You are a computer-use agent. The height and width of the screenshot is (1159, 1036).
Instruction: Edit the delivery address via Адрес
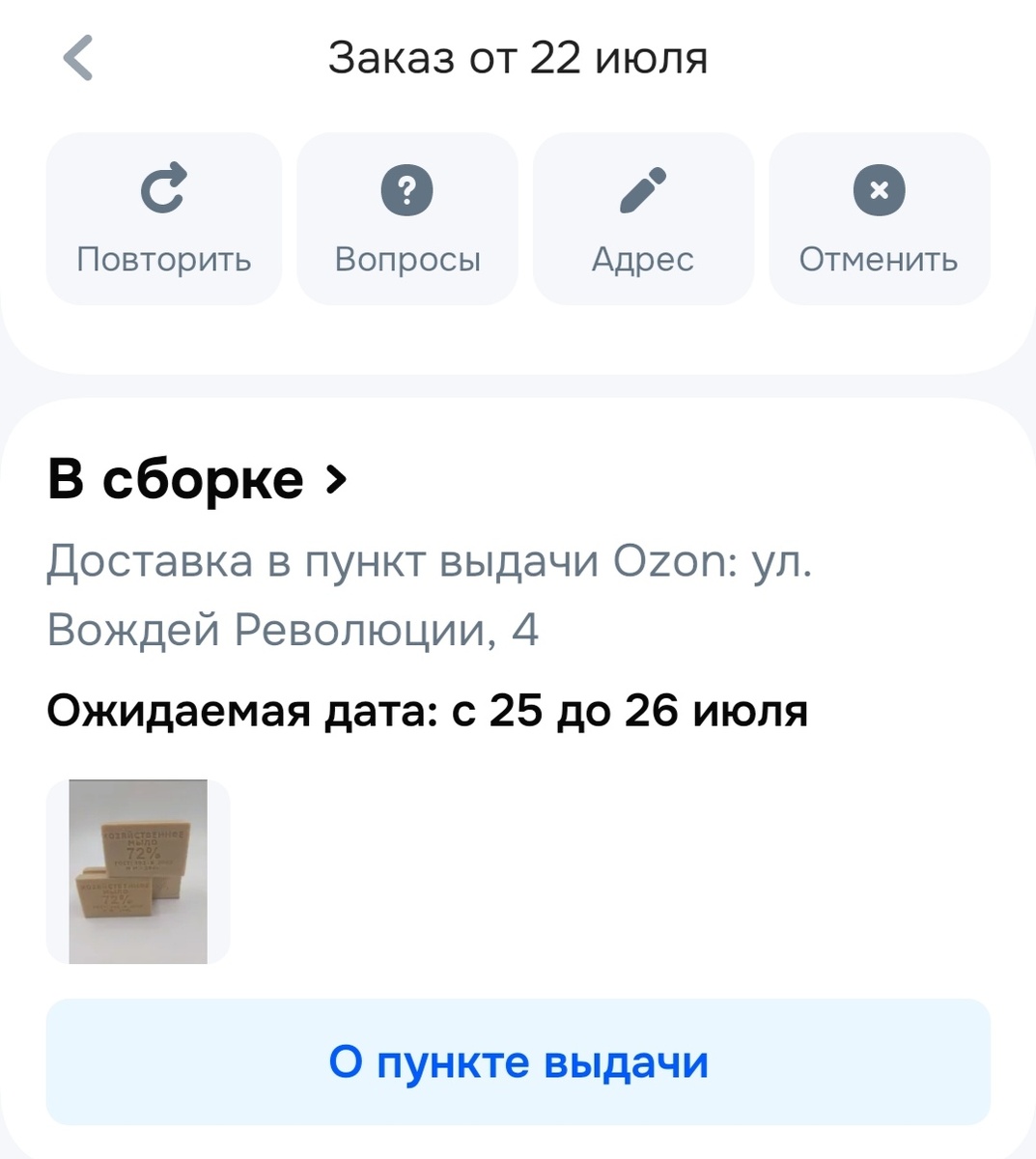pyautogui.click(x=643, y=219)
